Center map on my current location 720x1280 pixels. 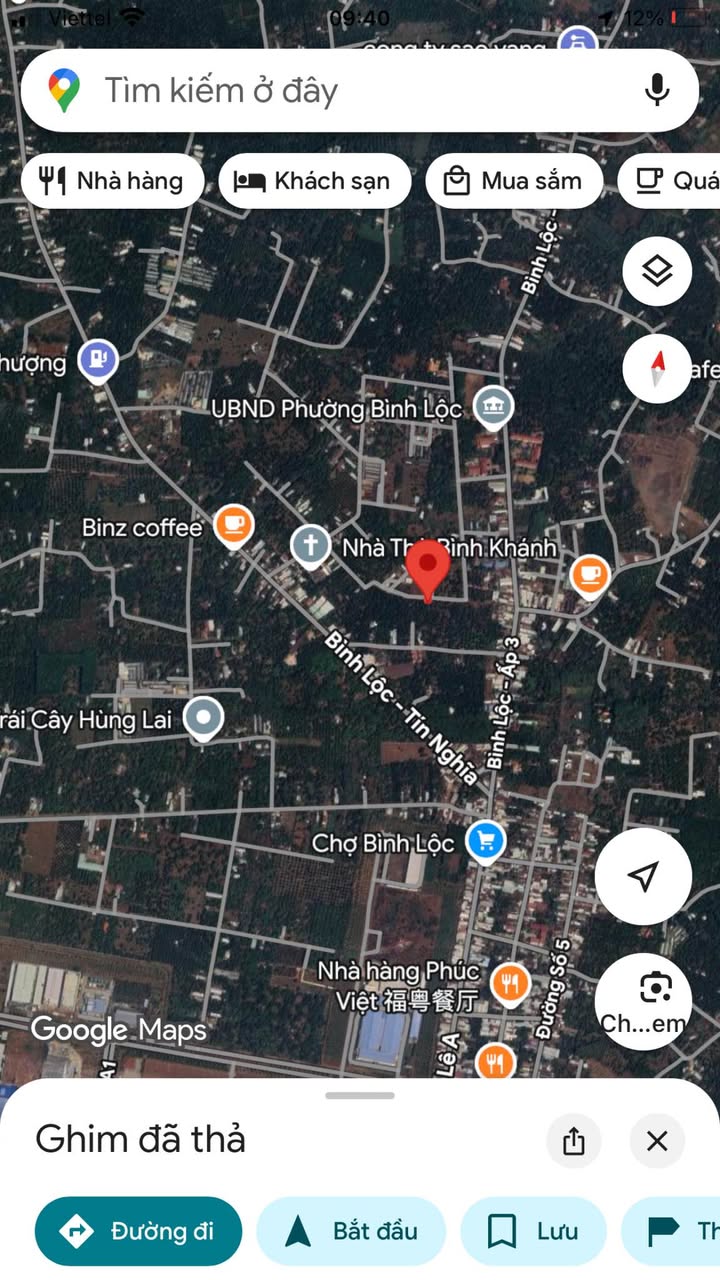click(643, 876)
